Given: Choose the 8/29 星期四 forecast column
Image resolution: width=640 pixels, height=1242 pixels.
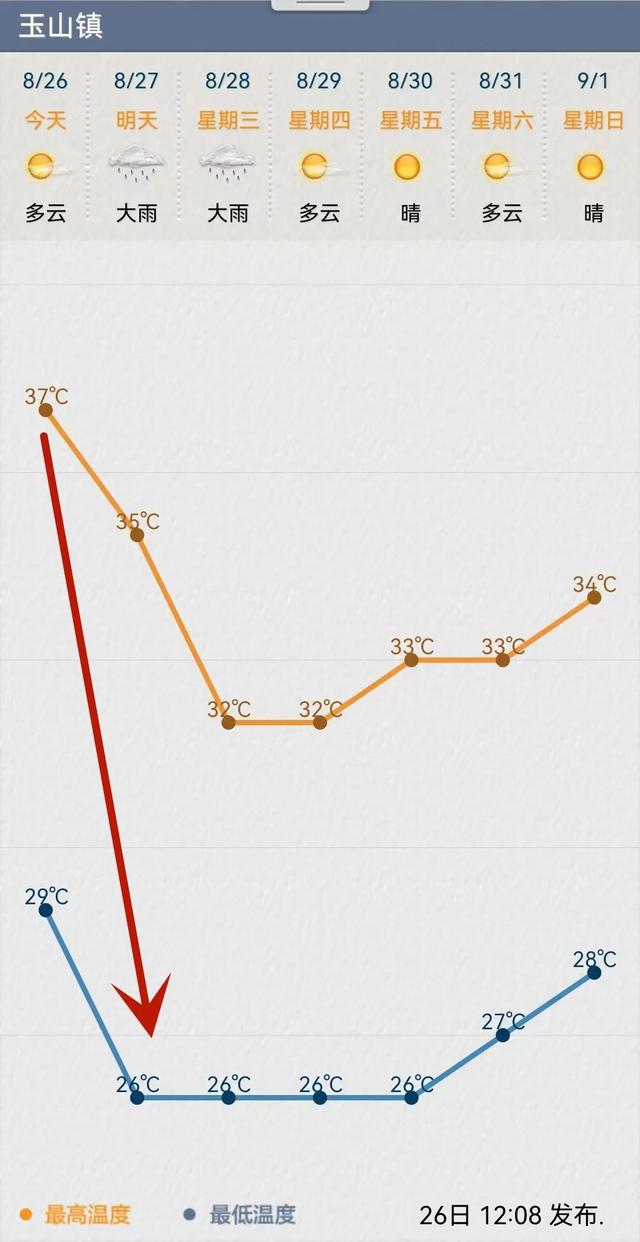Looking at the screenshot, I should coord(319,146).
